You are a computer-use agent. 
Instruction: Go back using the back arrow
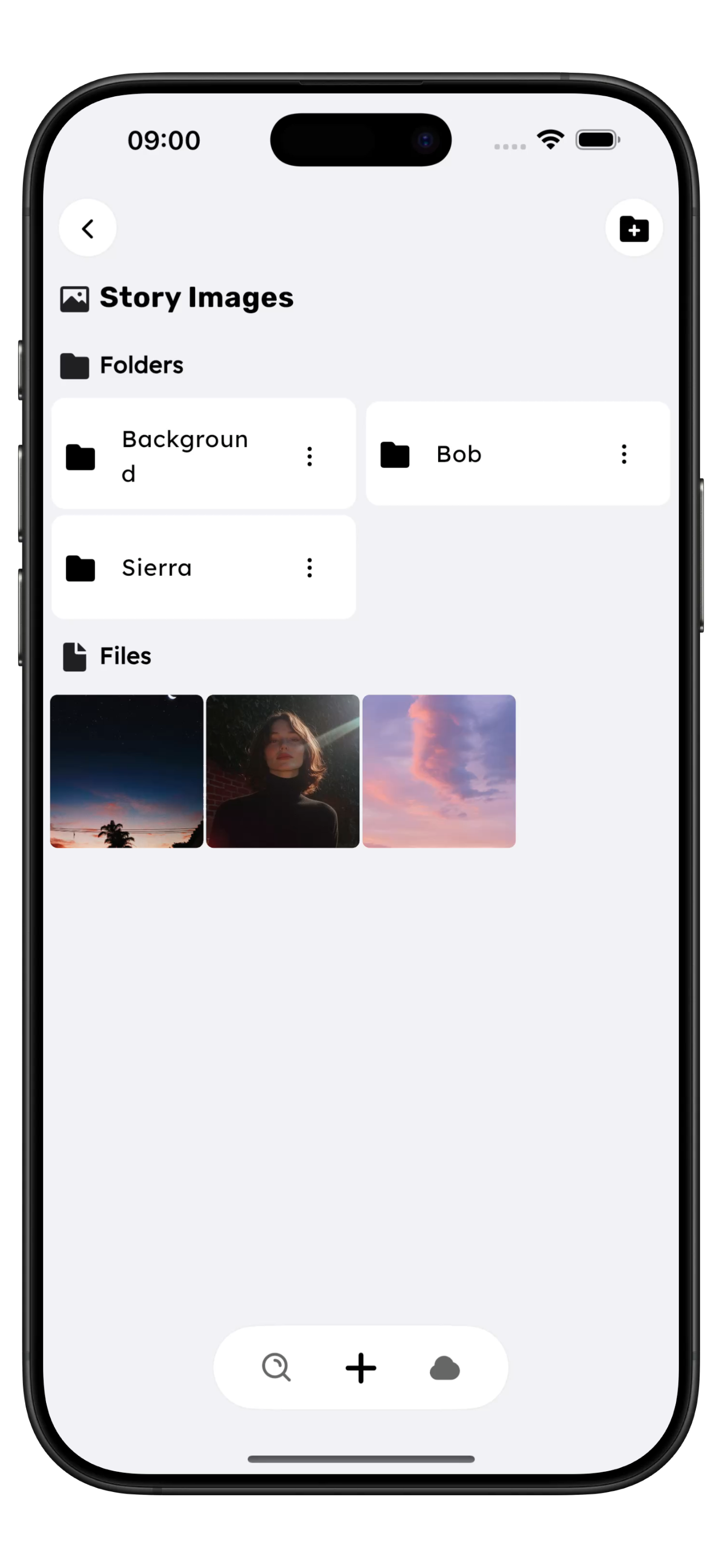pyautogui.click(x=88, y=229)
